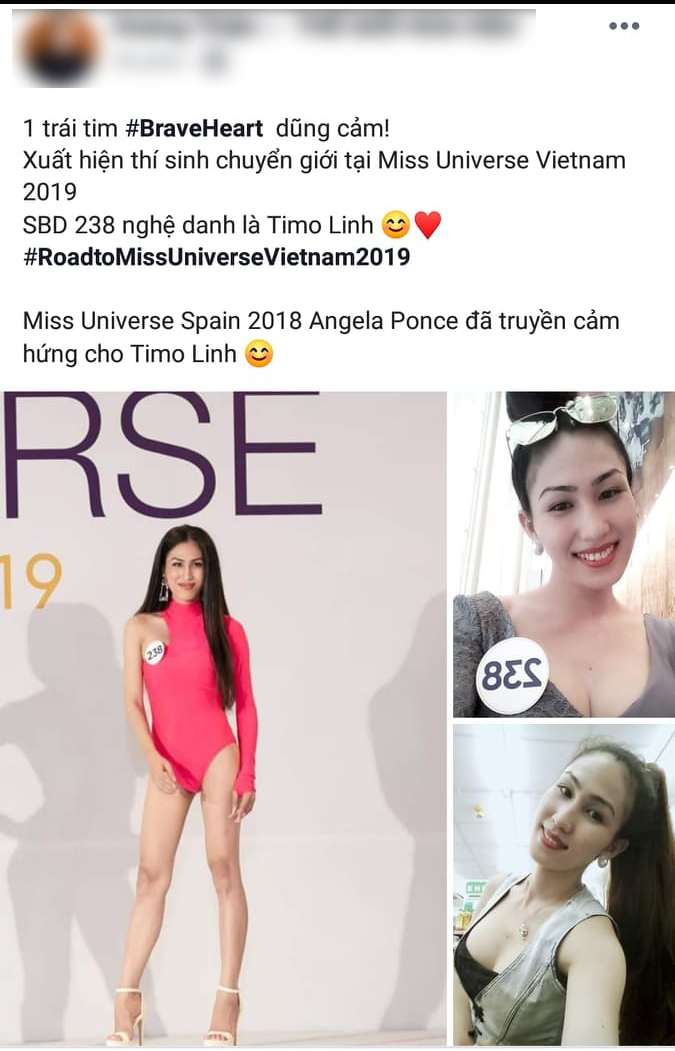This screenshot has height=1051, width=675.
Task: Tap the #BraveHeart hashtag
Action: click(194, 128)
